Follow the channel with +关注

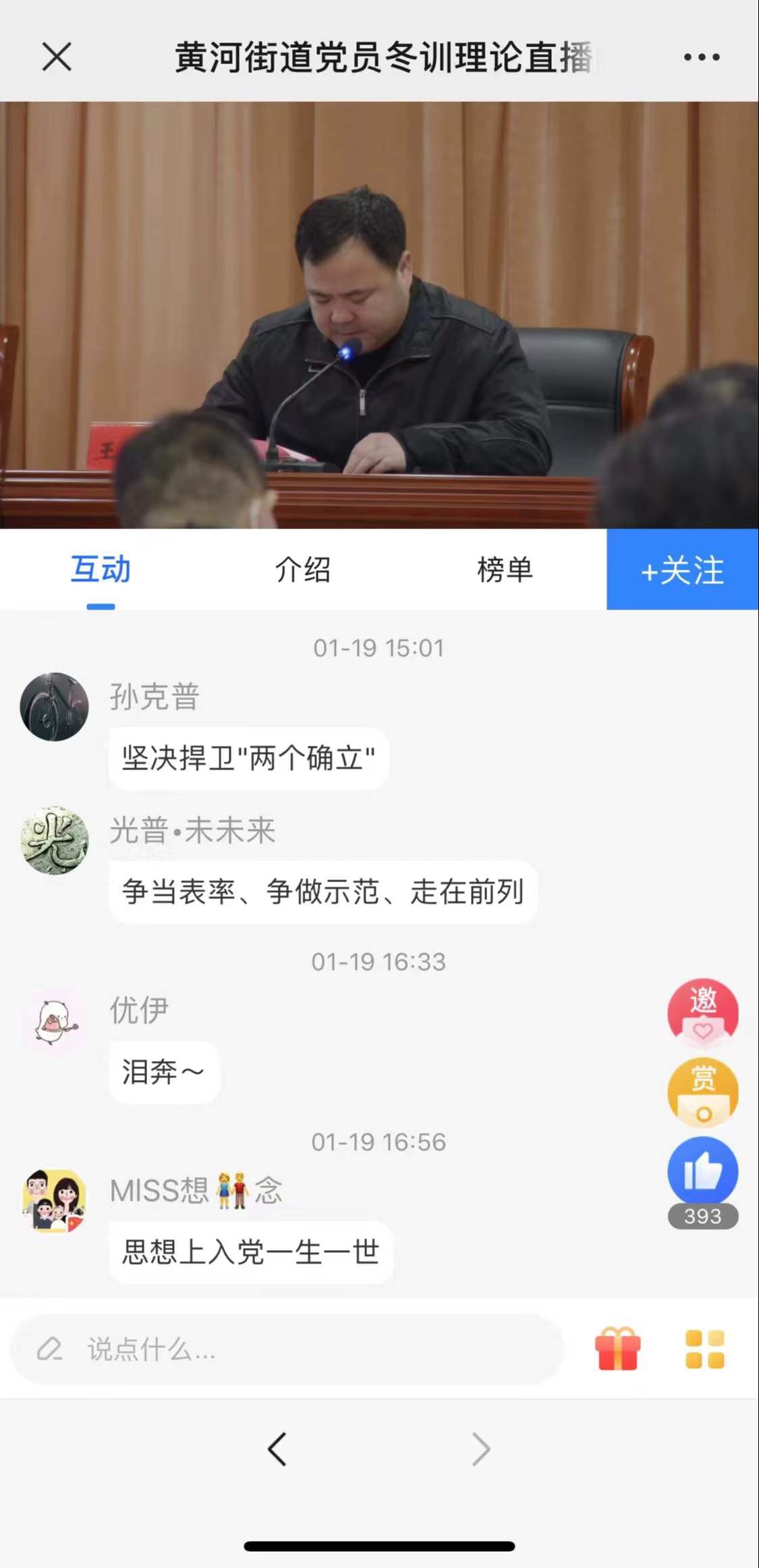point(682,570)
